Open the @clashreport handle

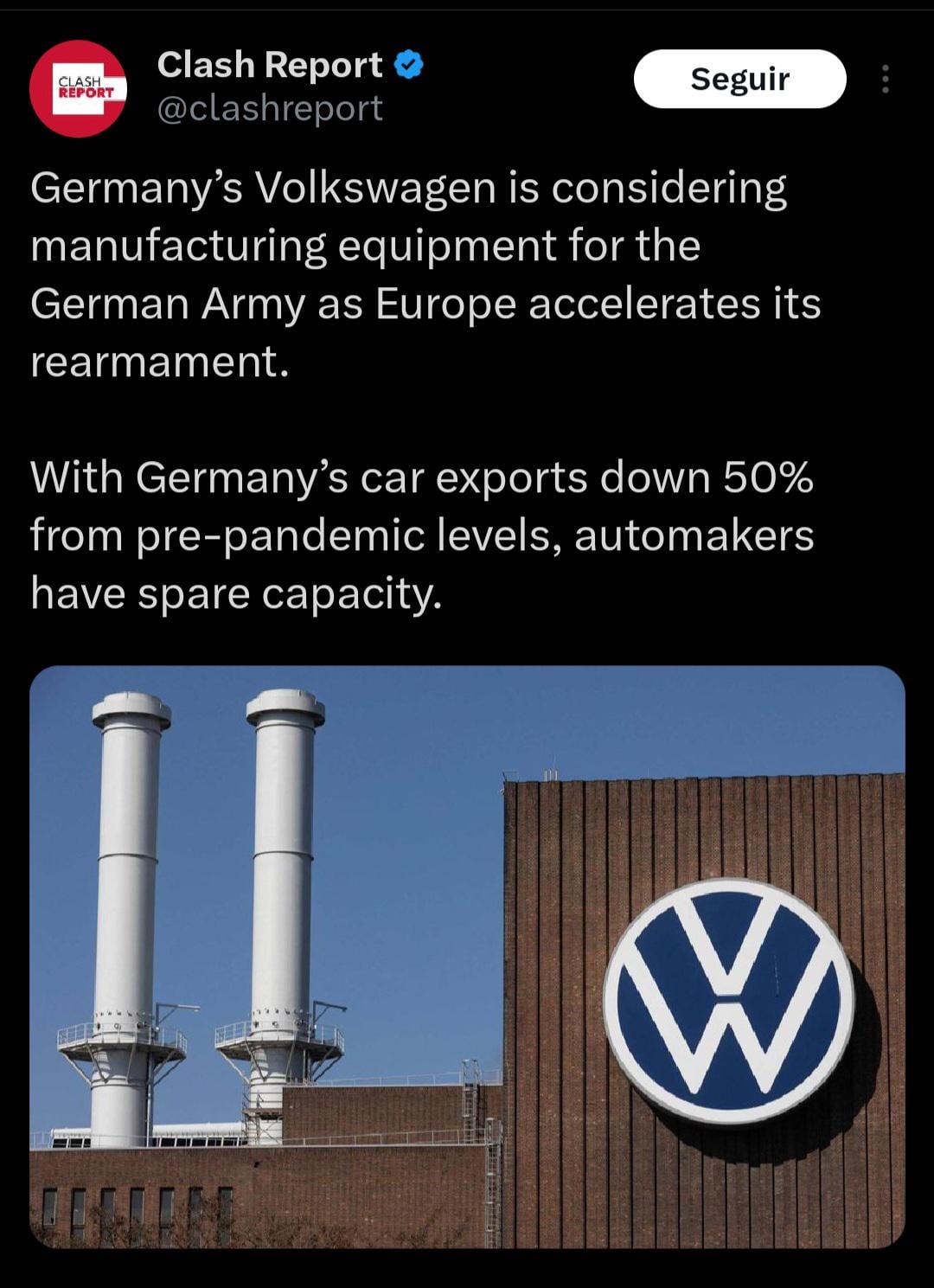[269, 109]
